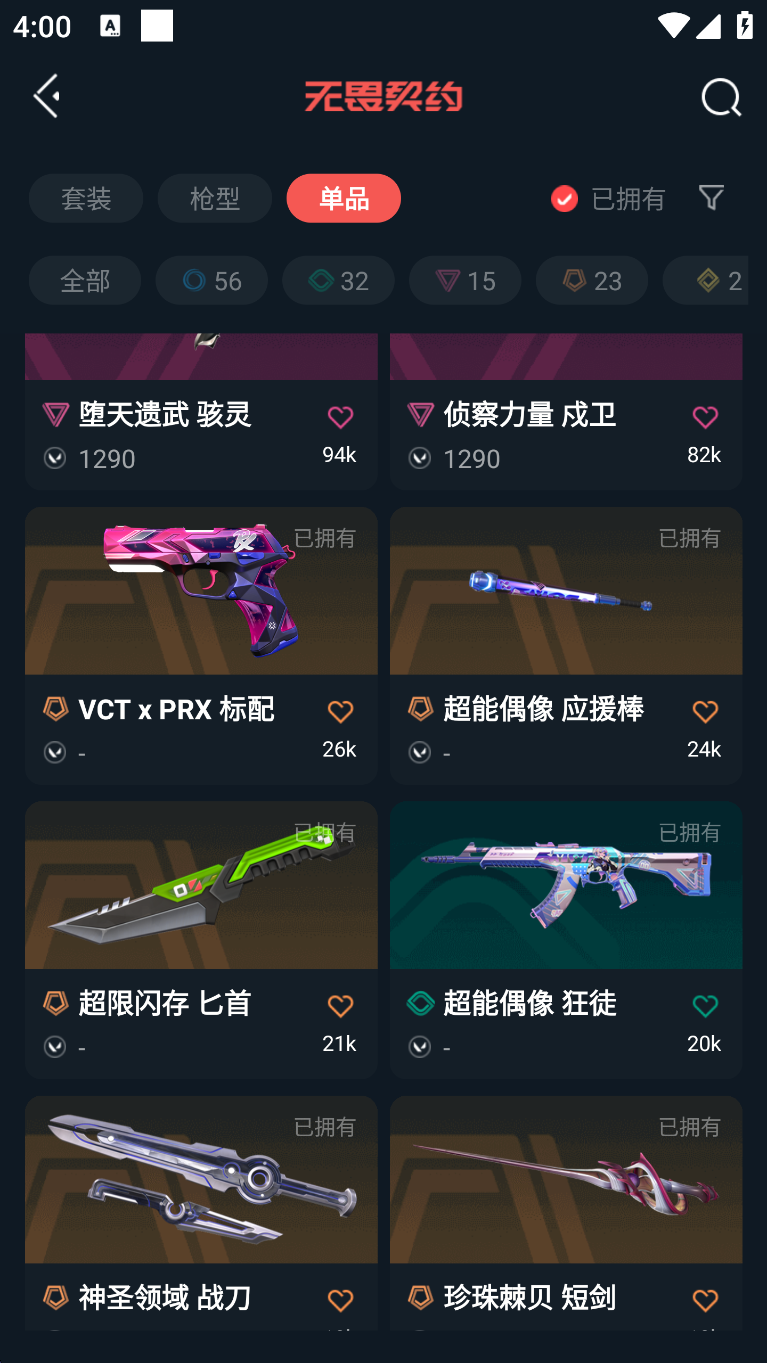Image resolution: width=767 pixels, height=1363 pixels.
Task: Click the rarity badge beside 珍珠棘贝 短剑
Action: [x=419, y=1297]
